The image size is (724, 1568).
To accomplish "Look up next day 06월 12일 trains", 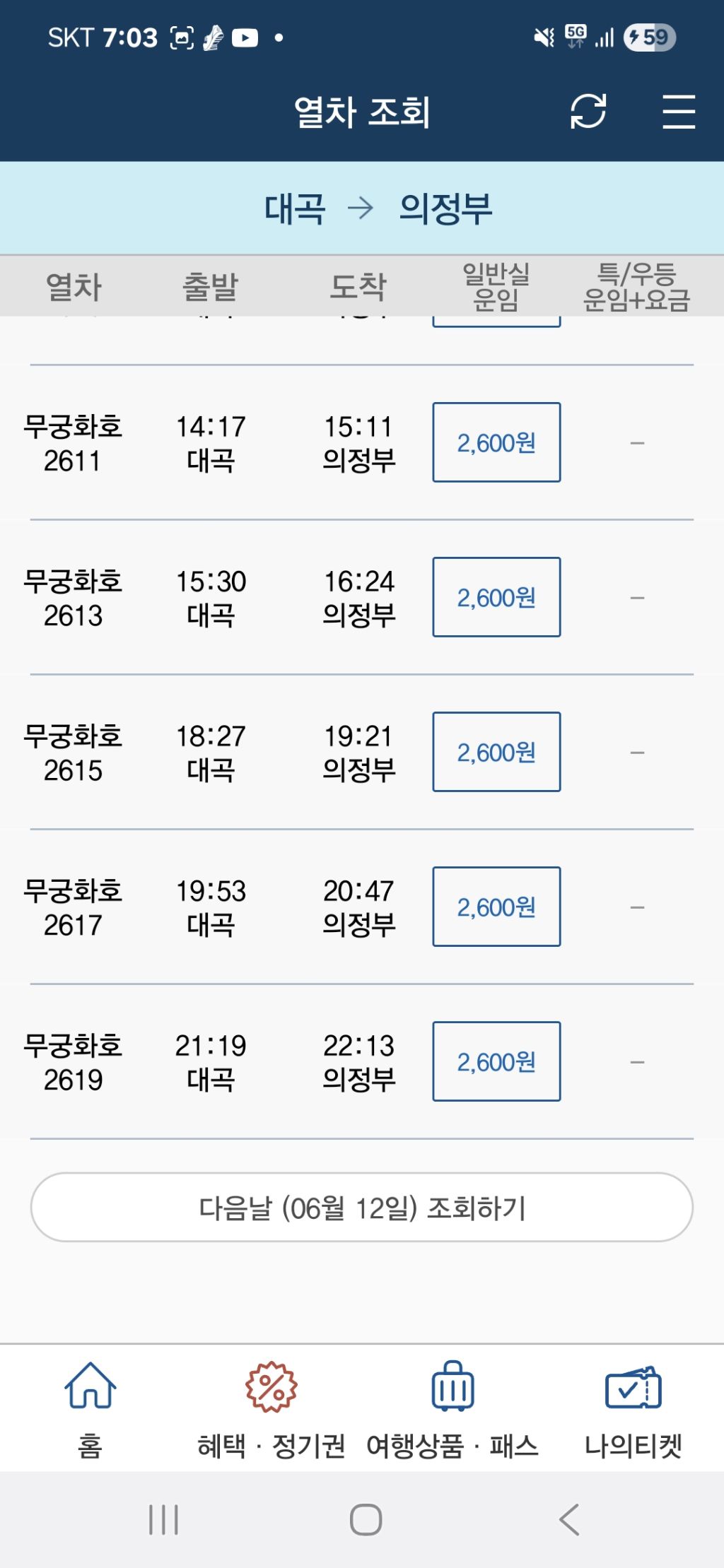I will (362, 1208).
